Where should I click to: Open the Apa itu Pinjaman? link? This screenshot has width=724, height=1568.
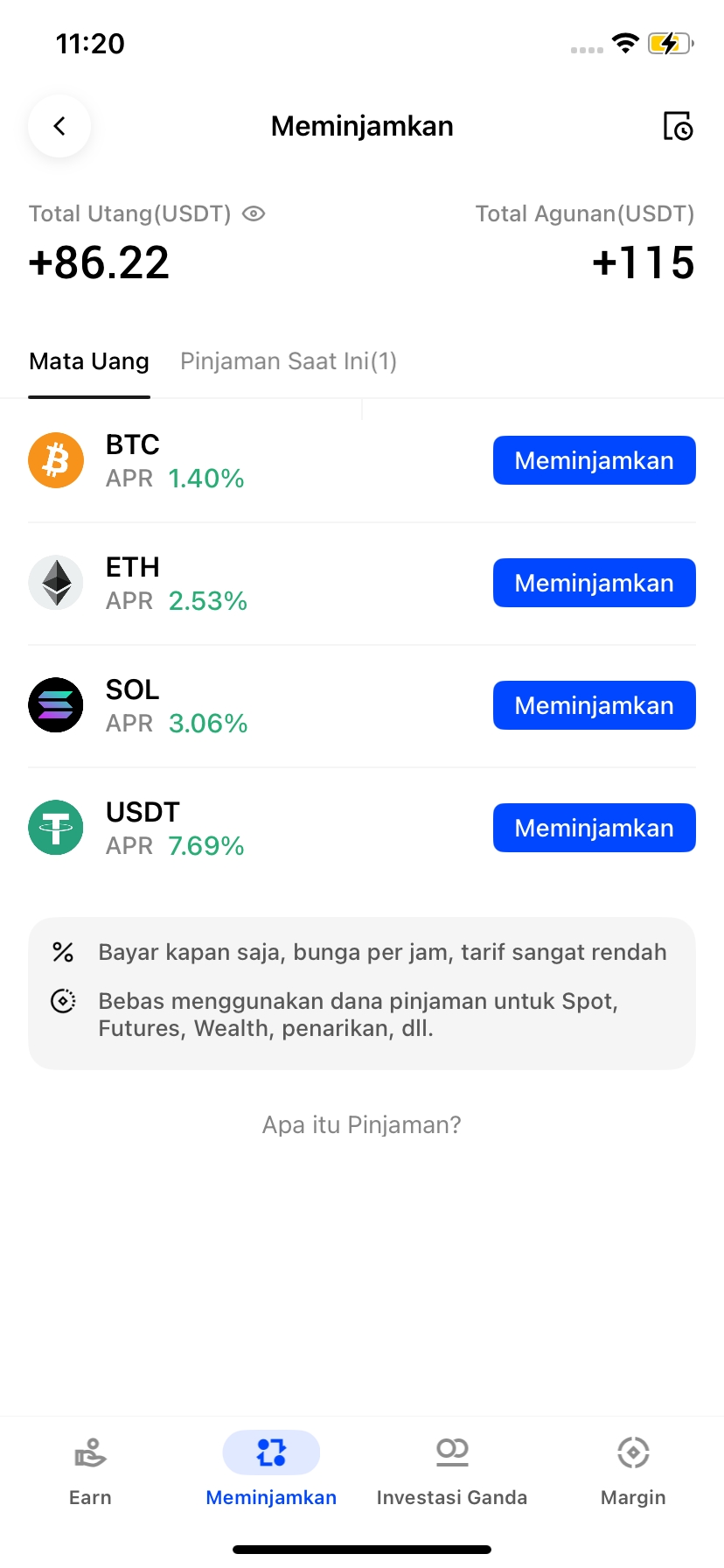click(x=361, y=1124)
